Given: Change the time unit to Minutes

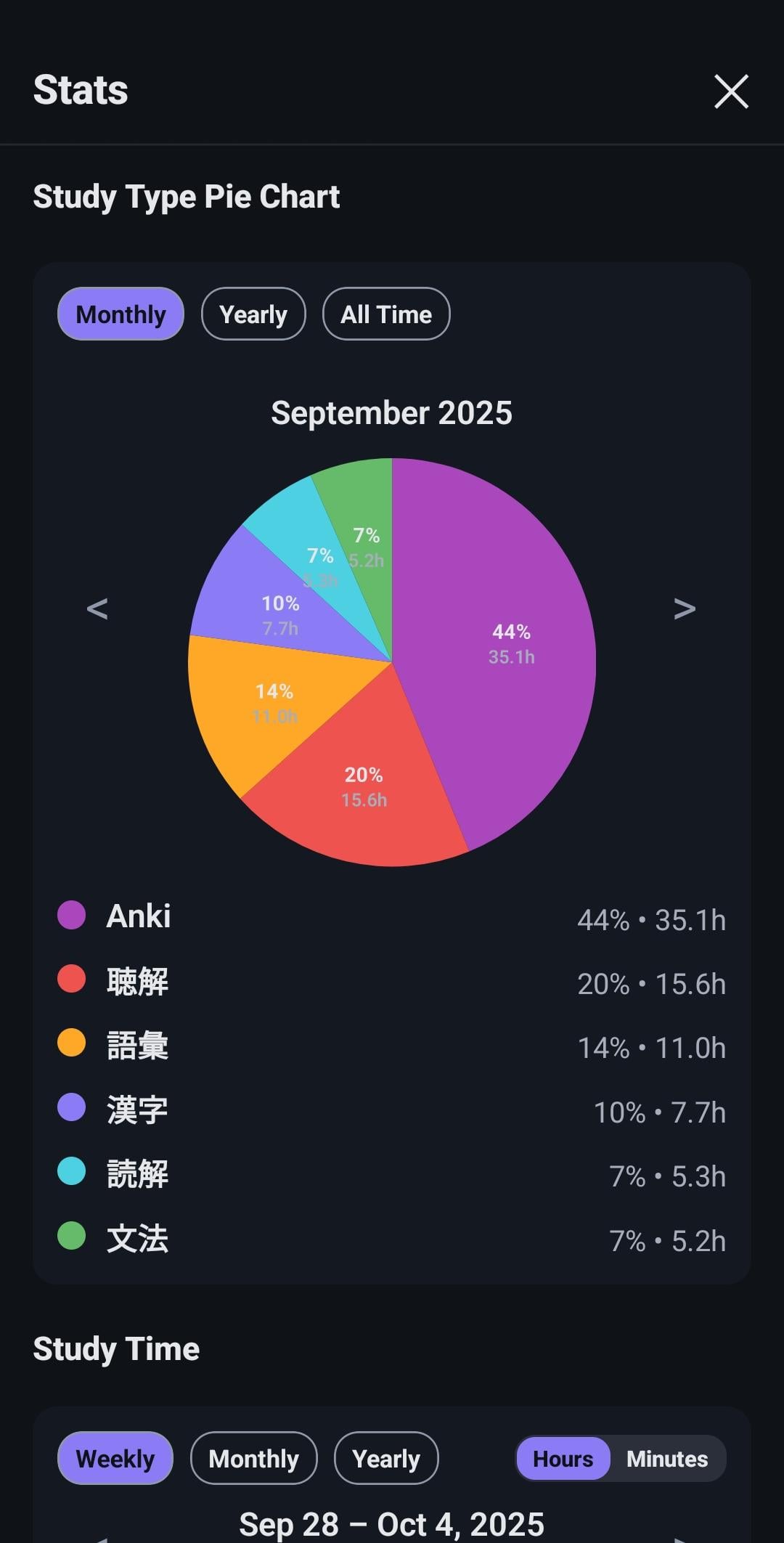Looking at the screenshot, I should (x=667, y=1458).
